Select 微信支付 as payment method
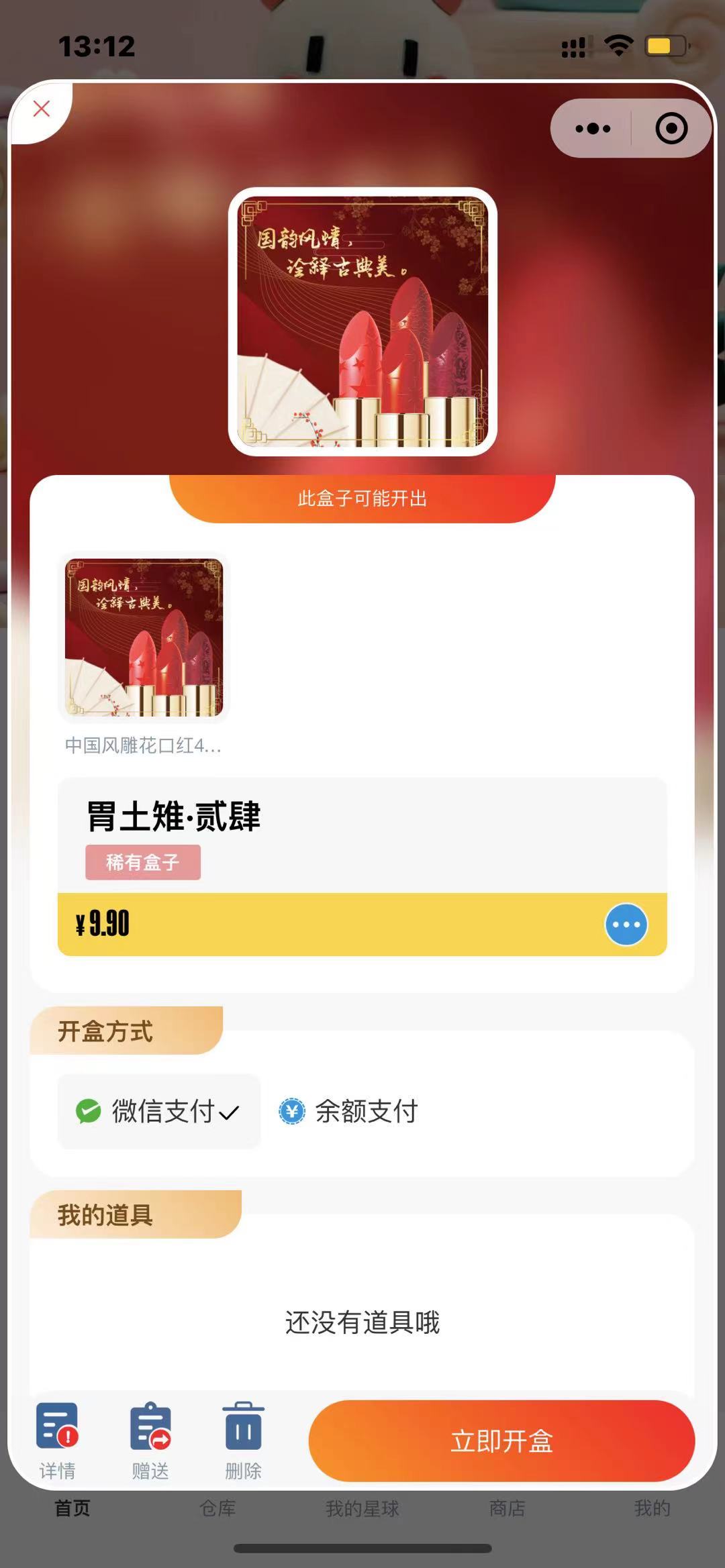This screenshot has height=1568, width=725. click(x=159, y=1111)
